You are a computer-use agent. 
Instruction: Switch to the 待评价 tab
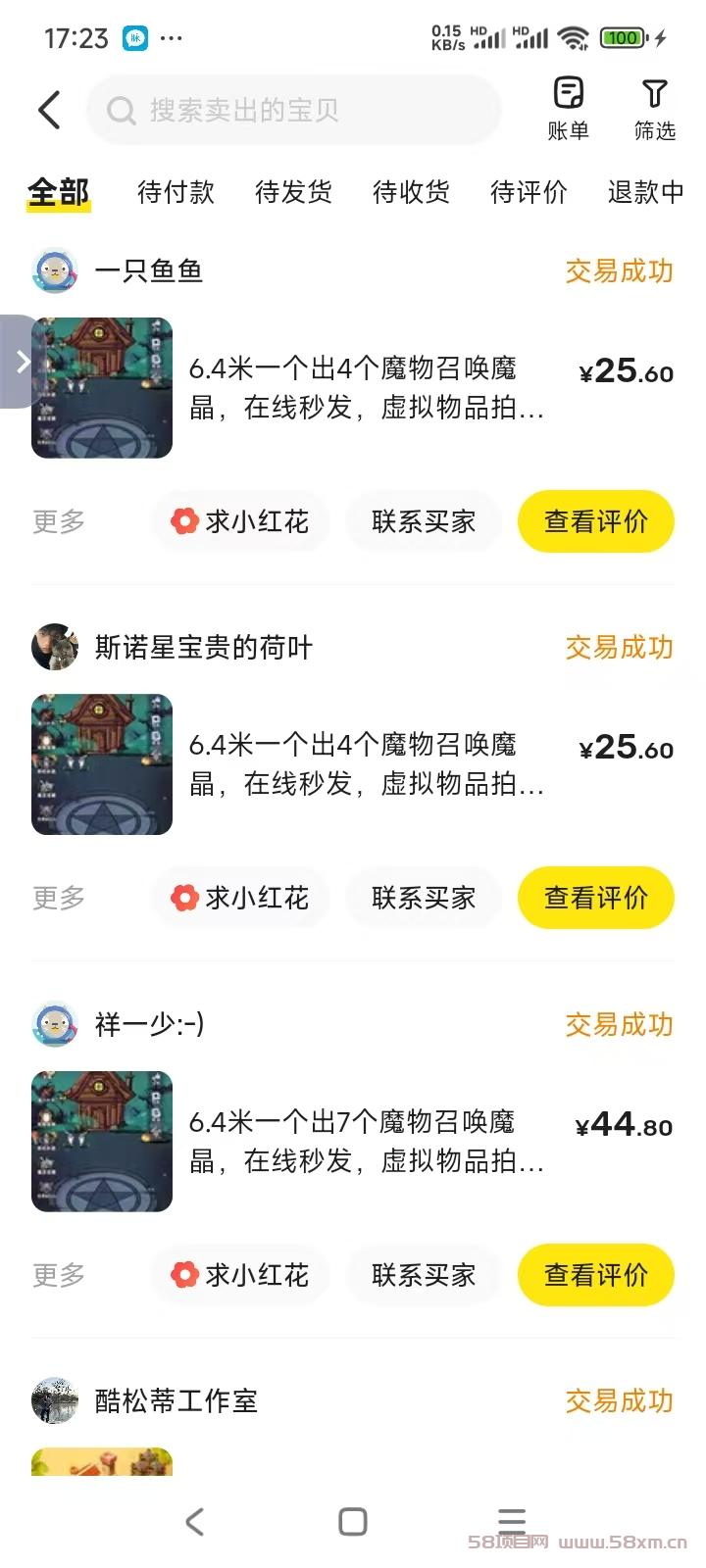coord(529,192)
